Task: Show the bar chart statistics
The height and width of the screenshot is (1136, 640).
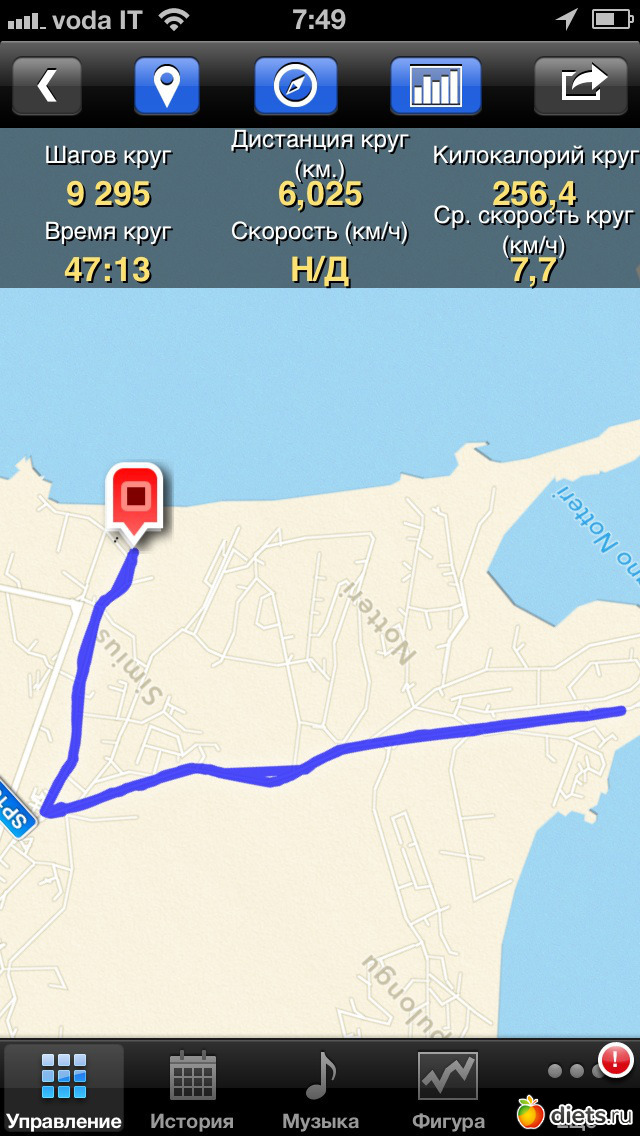Action: click(435, 86)
